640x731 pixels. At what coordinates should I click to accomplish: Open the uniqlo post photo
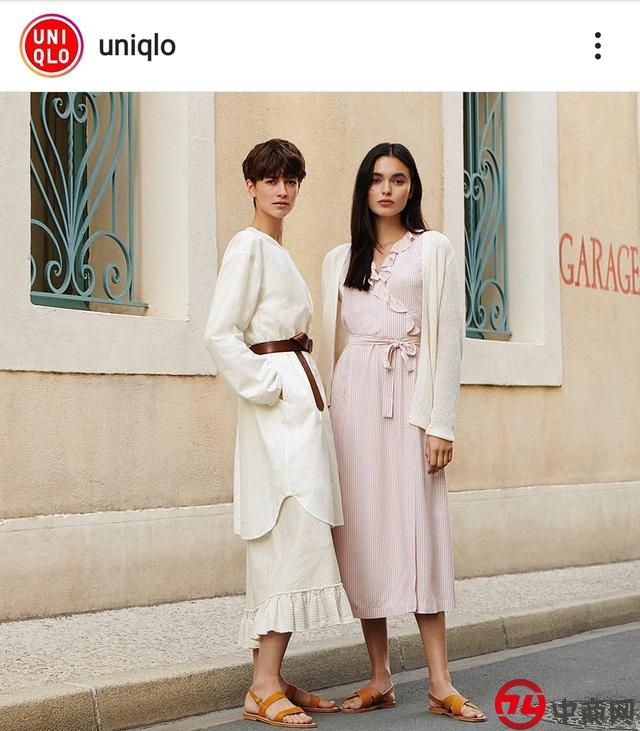[320, 410]
